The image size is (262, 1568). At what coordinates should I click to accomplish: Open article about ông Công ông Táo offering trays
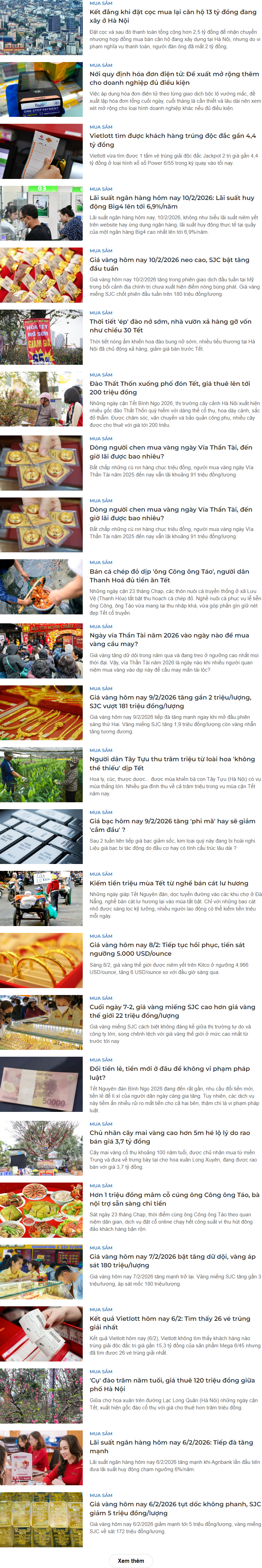[174, 1198]
